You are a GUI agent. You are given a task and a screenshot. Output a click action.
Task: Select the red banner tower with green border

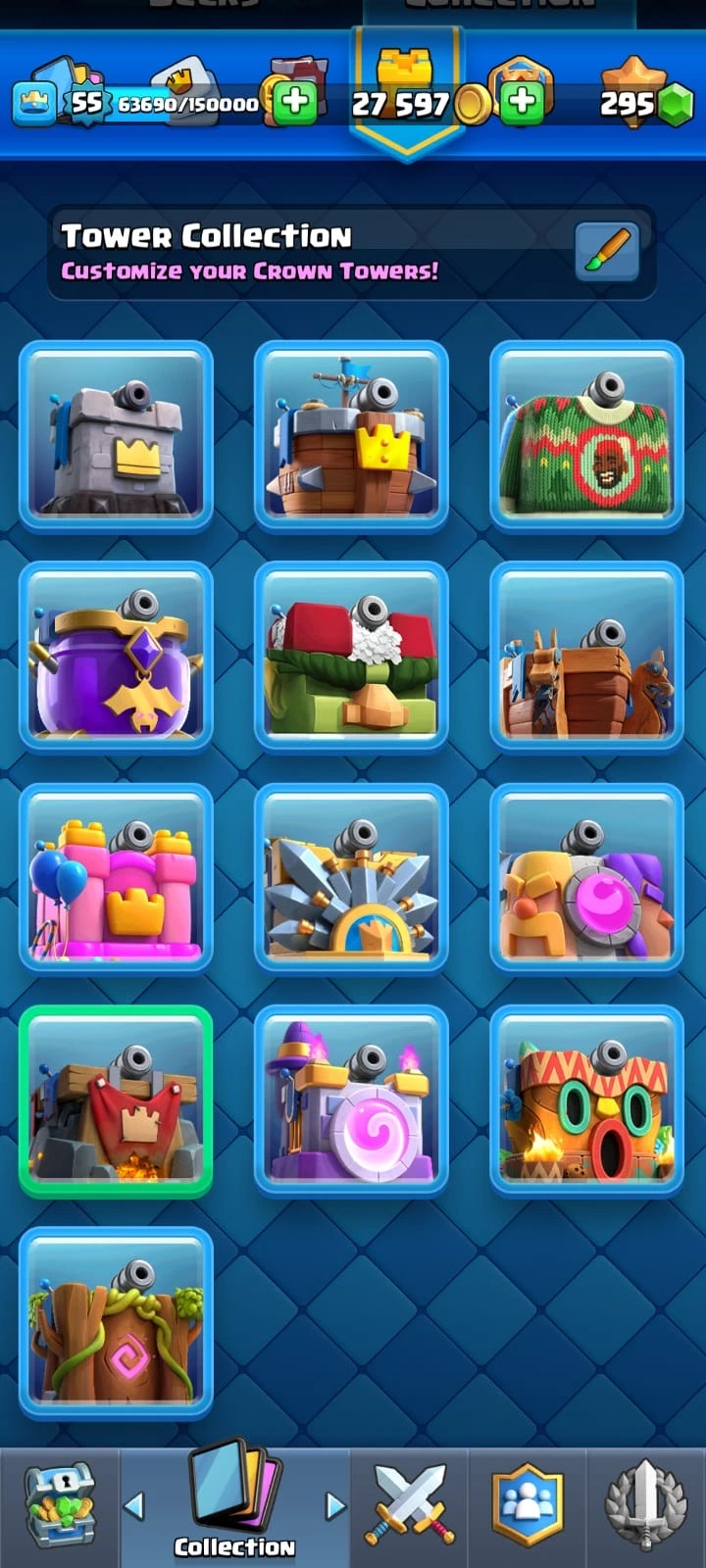(116, 1101)
